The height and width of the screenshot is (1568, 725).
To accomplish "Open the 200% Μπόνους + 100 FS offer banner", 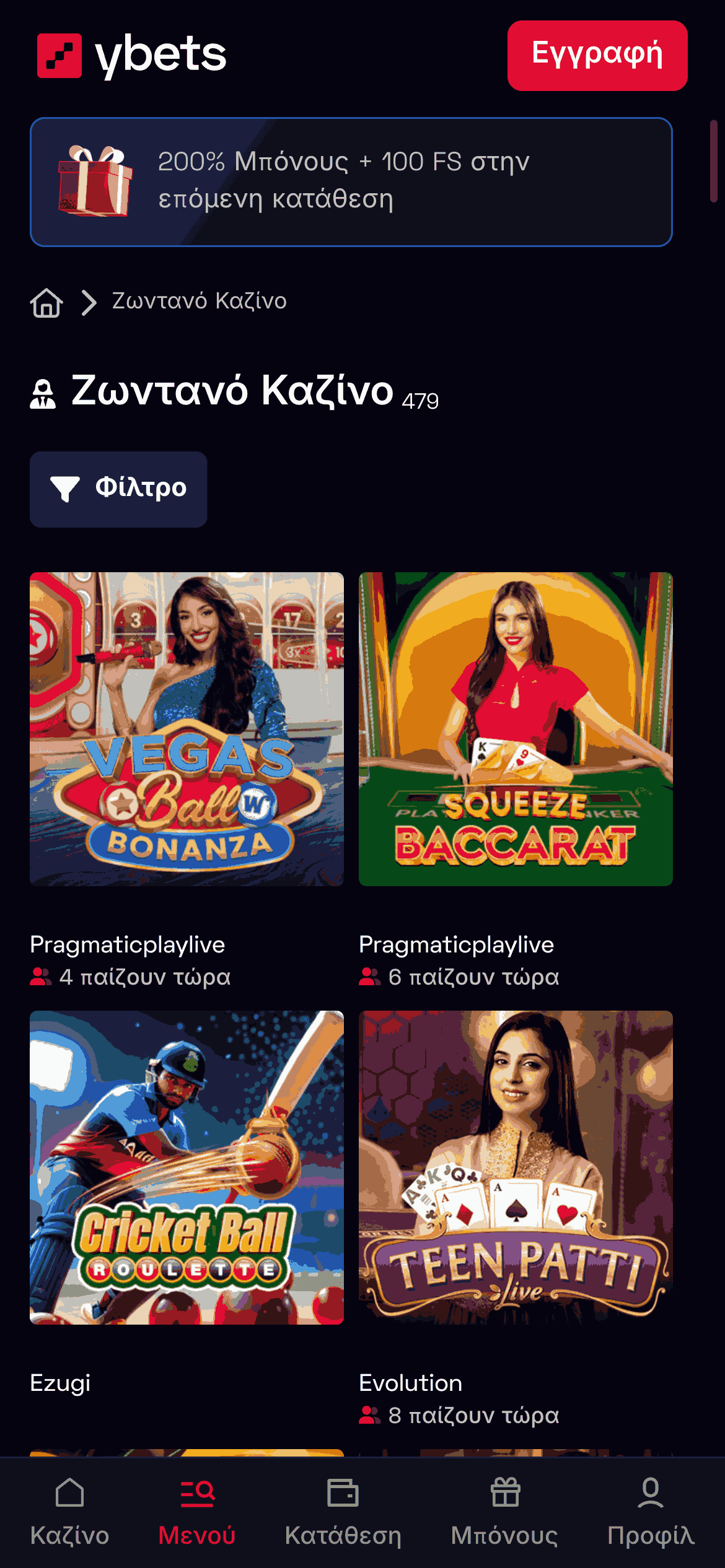I will 351,182.
